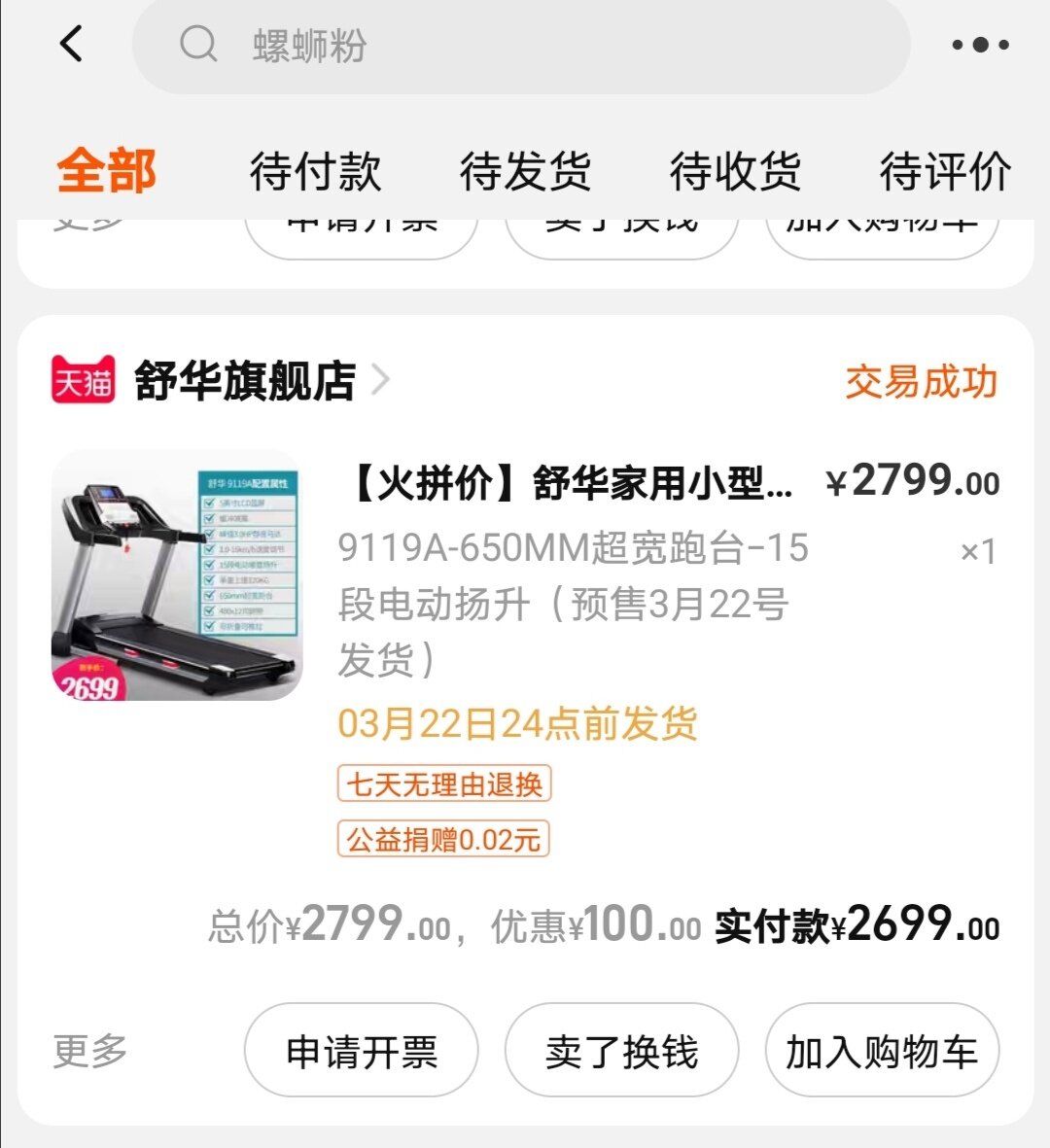Select the 全部 orders tab

[106, 172]
